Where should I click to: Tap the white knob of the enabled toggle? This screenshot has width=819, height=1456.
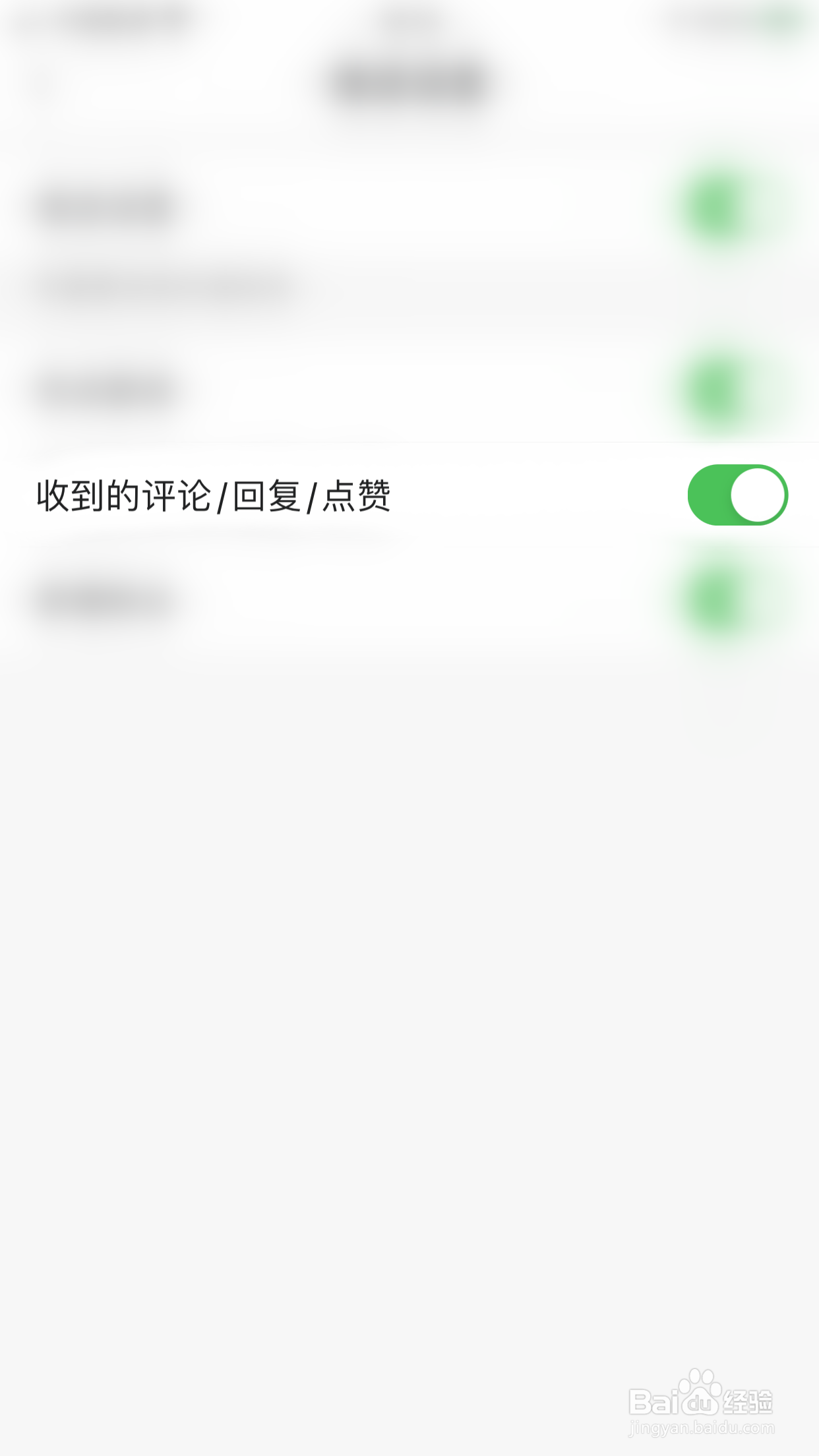pos(757,493)
